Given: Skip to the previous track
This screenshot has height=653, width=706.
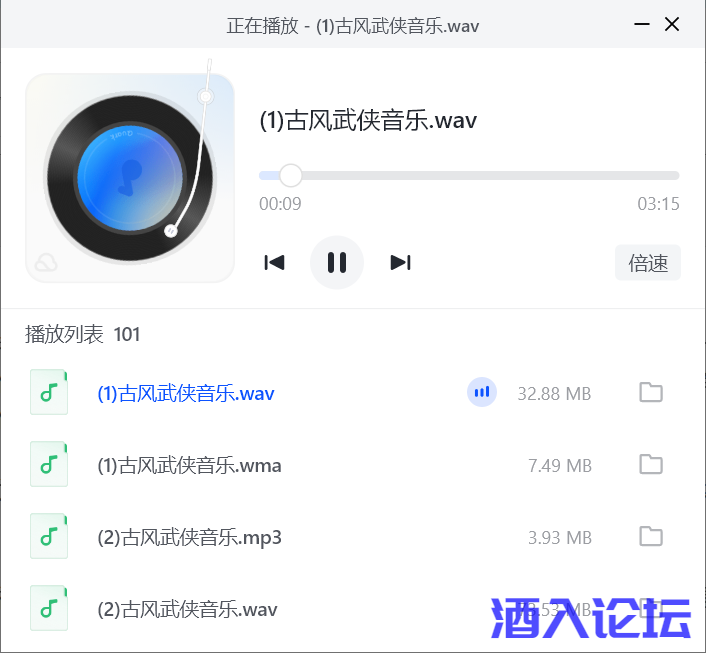Looking at the screenshot, I should point(274,263).
